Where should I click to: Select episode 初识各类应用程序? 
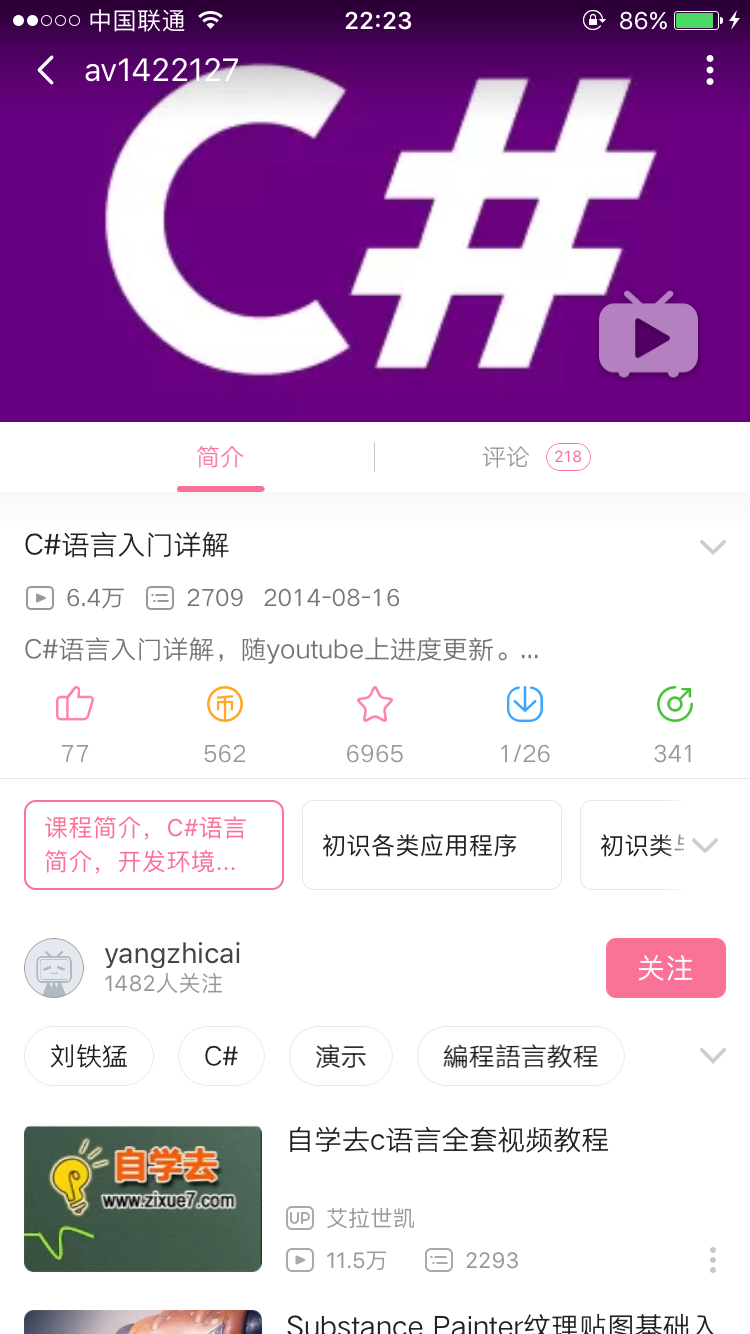point(431,845)
